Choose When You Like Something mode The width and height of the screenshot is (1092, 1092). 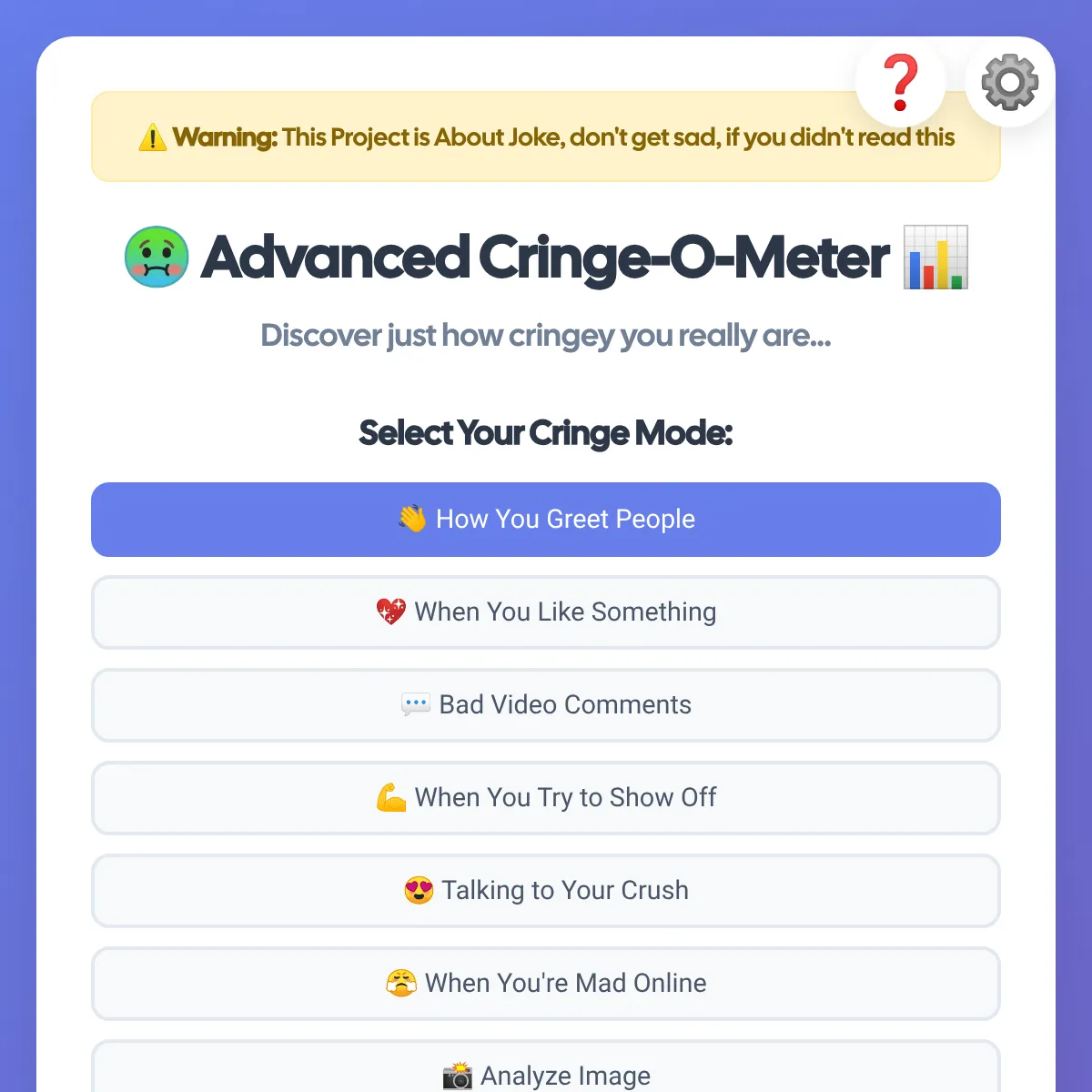click(x=546, y=612)
